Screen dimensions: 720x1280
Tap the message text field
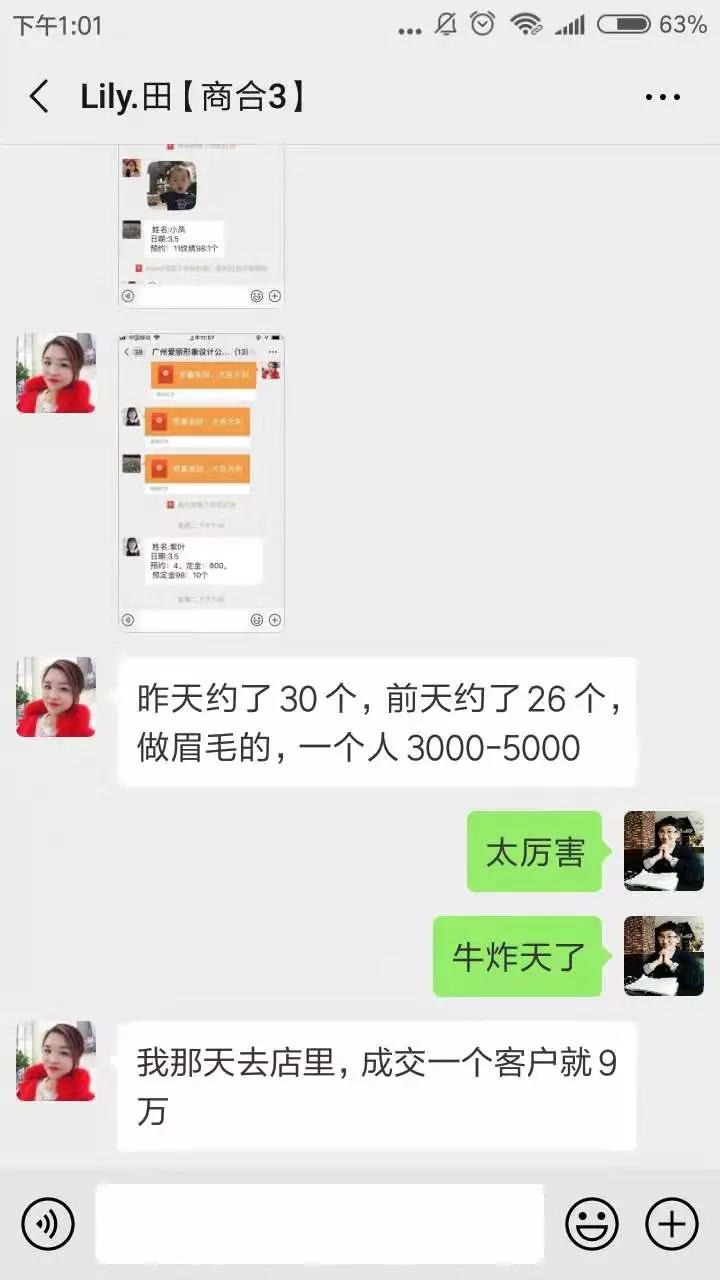319,1223
